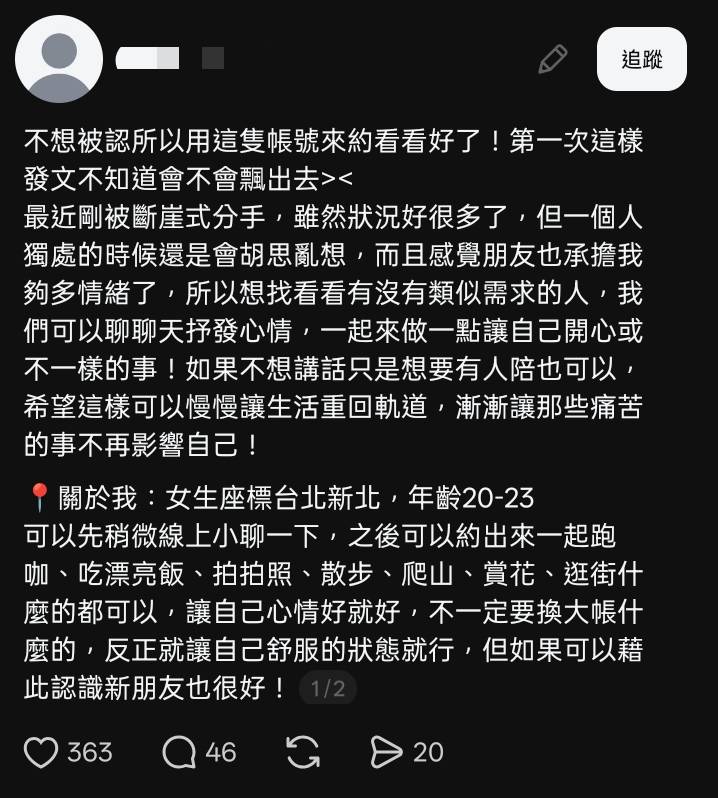Tap the pencil edit icon
The height and width of the screenshot is (798, 718).
click(552, 59)
